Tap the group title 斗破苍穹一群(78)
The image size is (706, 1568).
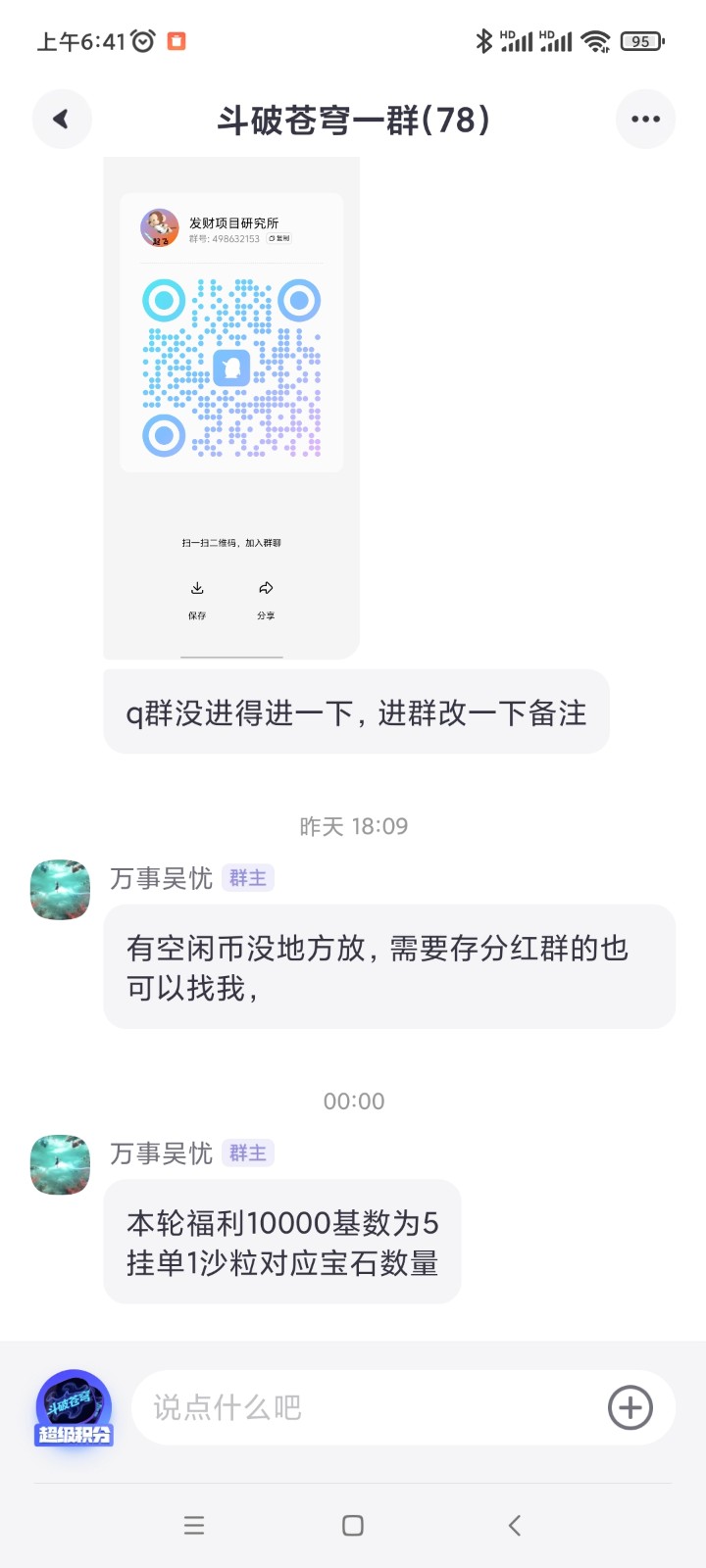point(353,118)
